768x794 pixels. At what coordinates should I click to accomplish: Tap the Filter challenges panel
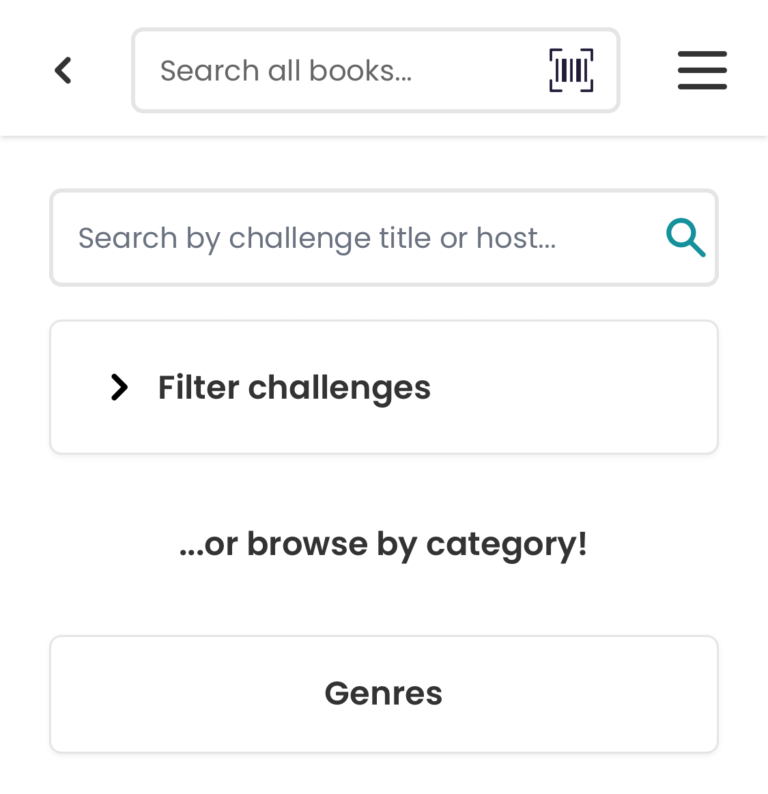[x=383, y=387]
